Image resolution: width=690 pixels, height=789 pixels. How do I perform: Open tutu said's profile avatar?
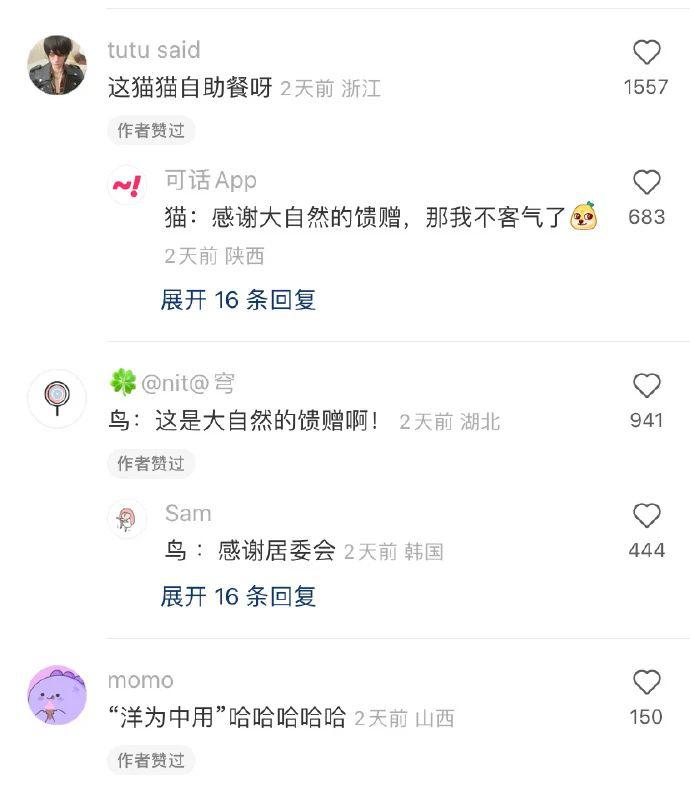[57, 65]
